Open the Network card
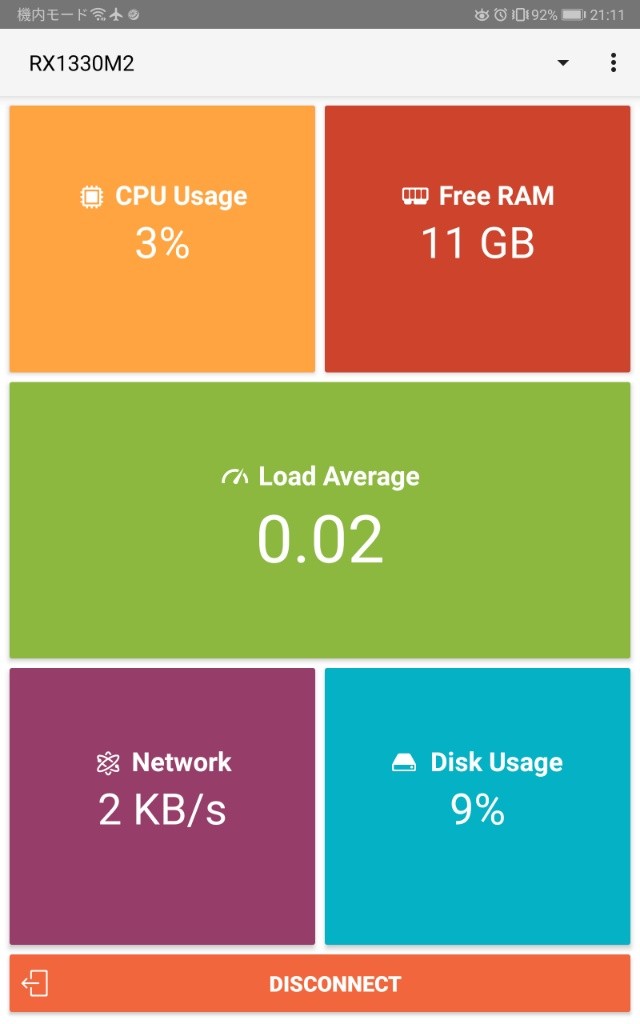The width and height of the screenshot is (640, 1024). coord(162,806)
